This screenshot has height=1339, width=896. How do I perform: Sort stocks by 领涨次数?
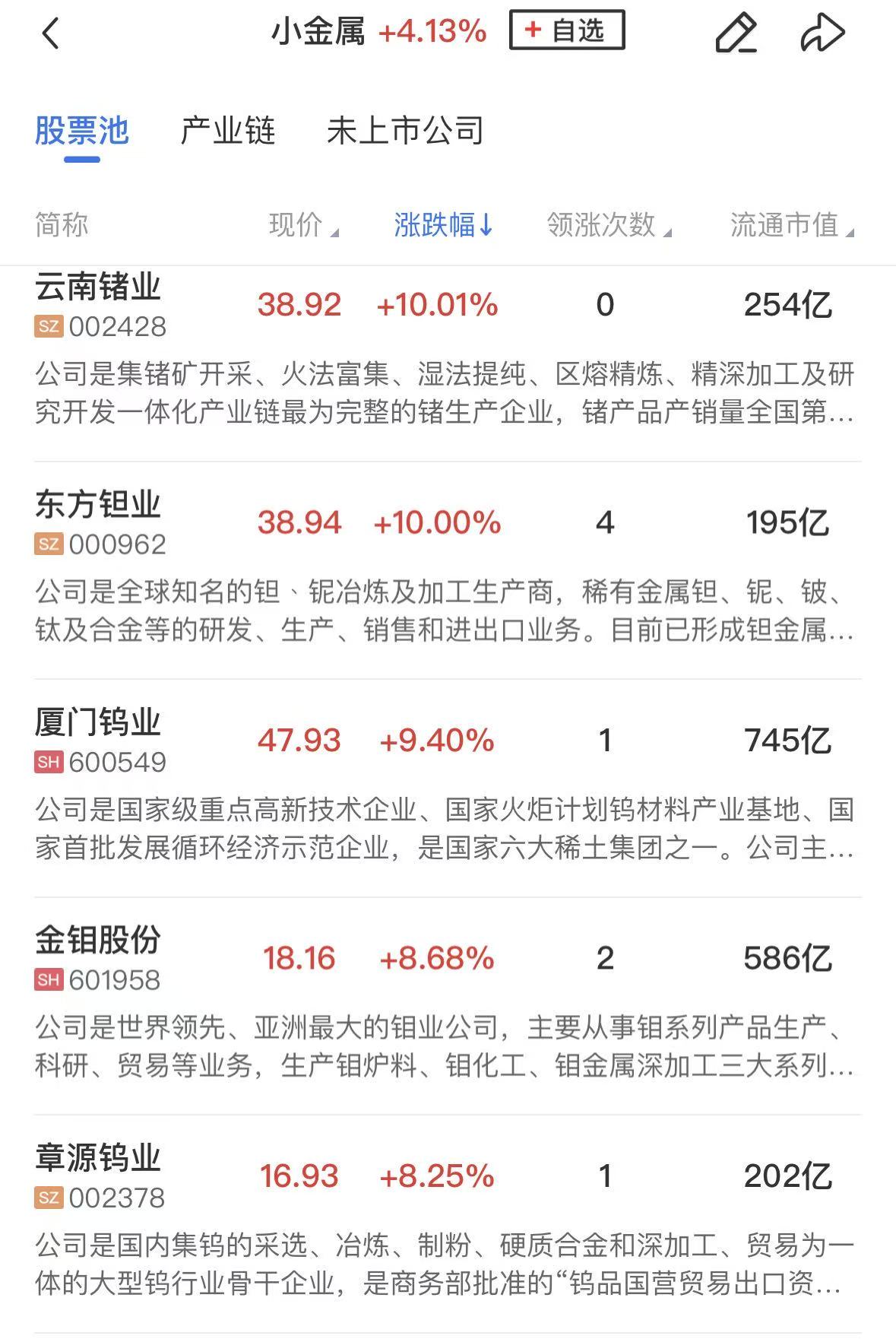coord(609,225)
